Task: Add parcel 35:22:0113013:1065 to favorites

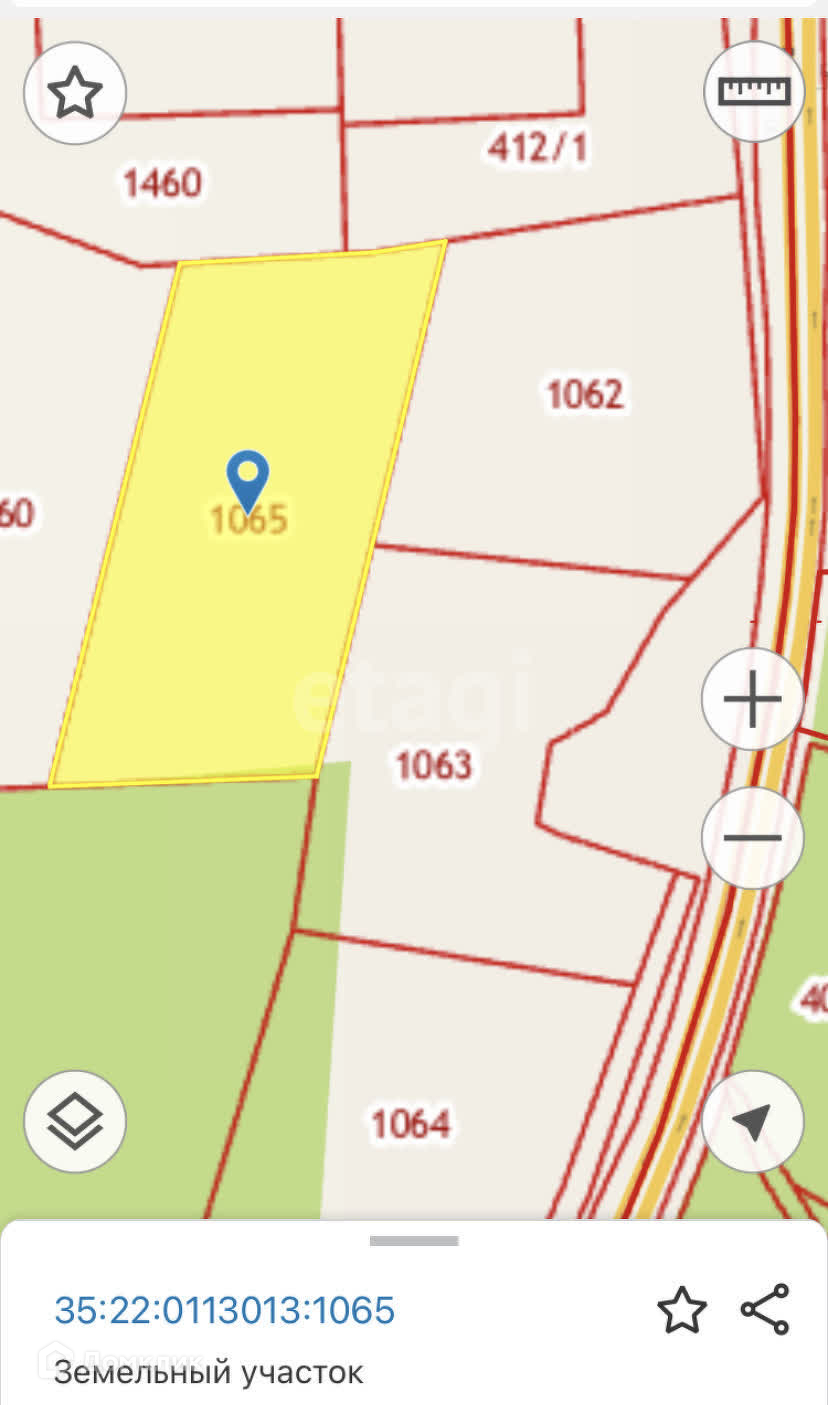Action: [682, 1310]
